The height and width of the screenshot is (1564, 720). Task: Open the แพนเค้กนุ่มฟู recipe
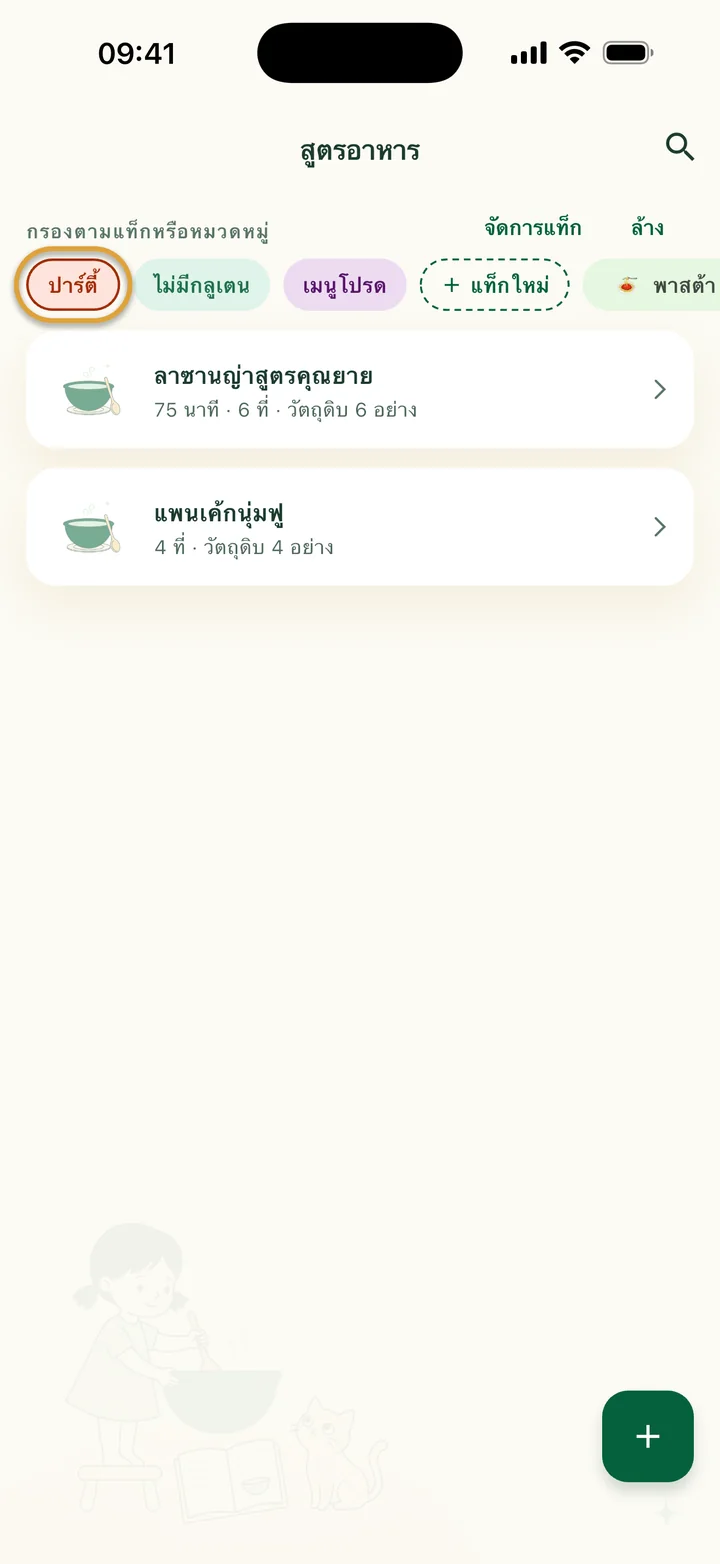click(360, 527)
